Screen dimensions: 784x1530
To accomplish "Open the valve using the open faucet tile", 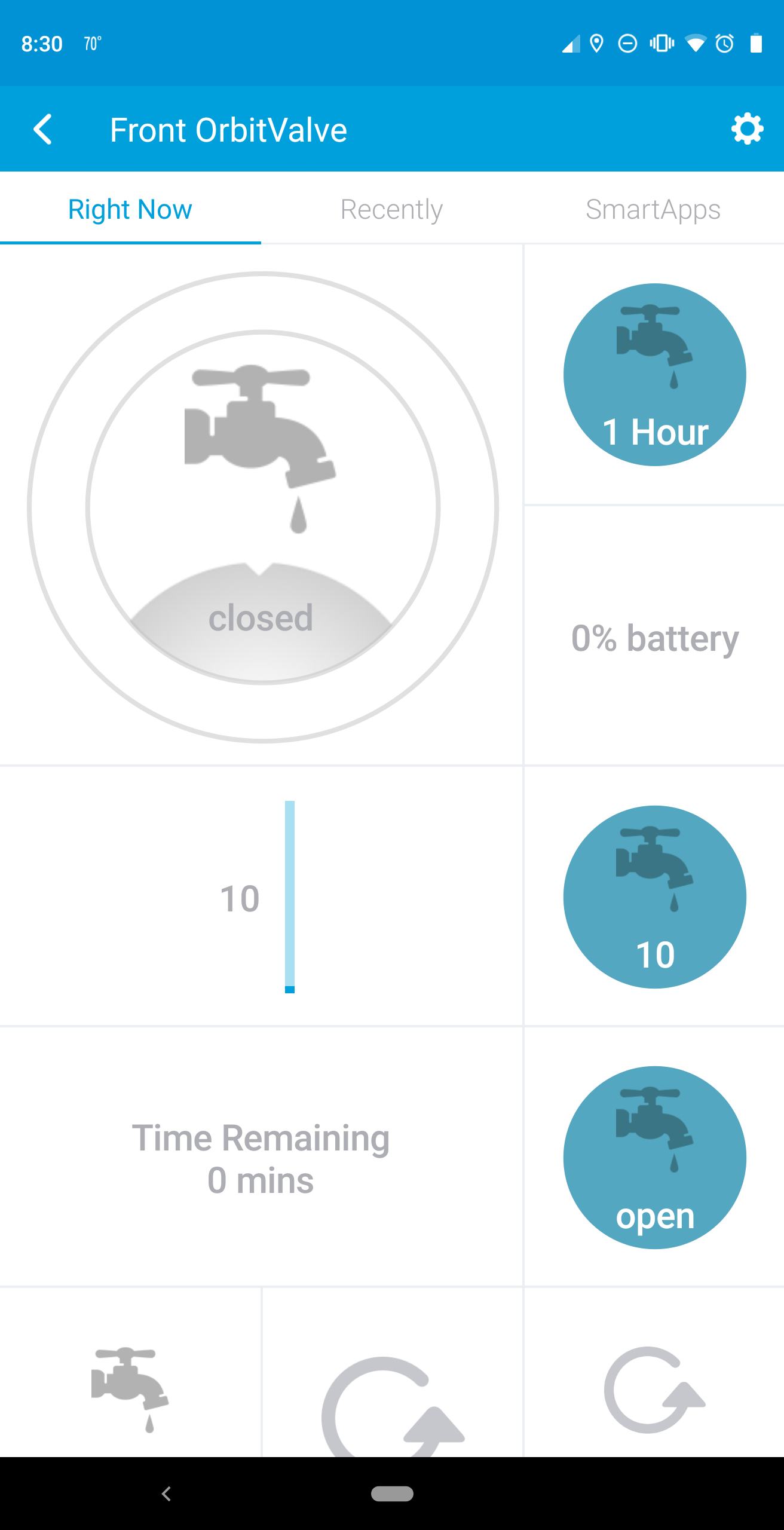I will click(654, 1156).
